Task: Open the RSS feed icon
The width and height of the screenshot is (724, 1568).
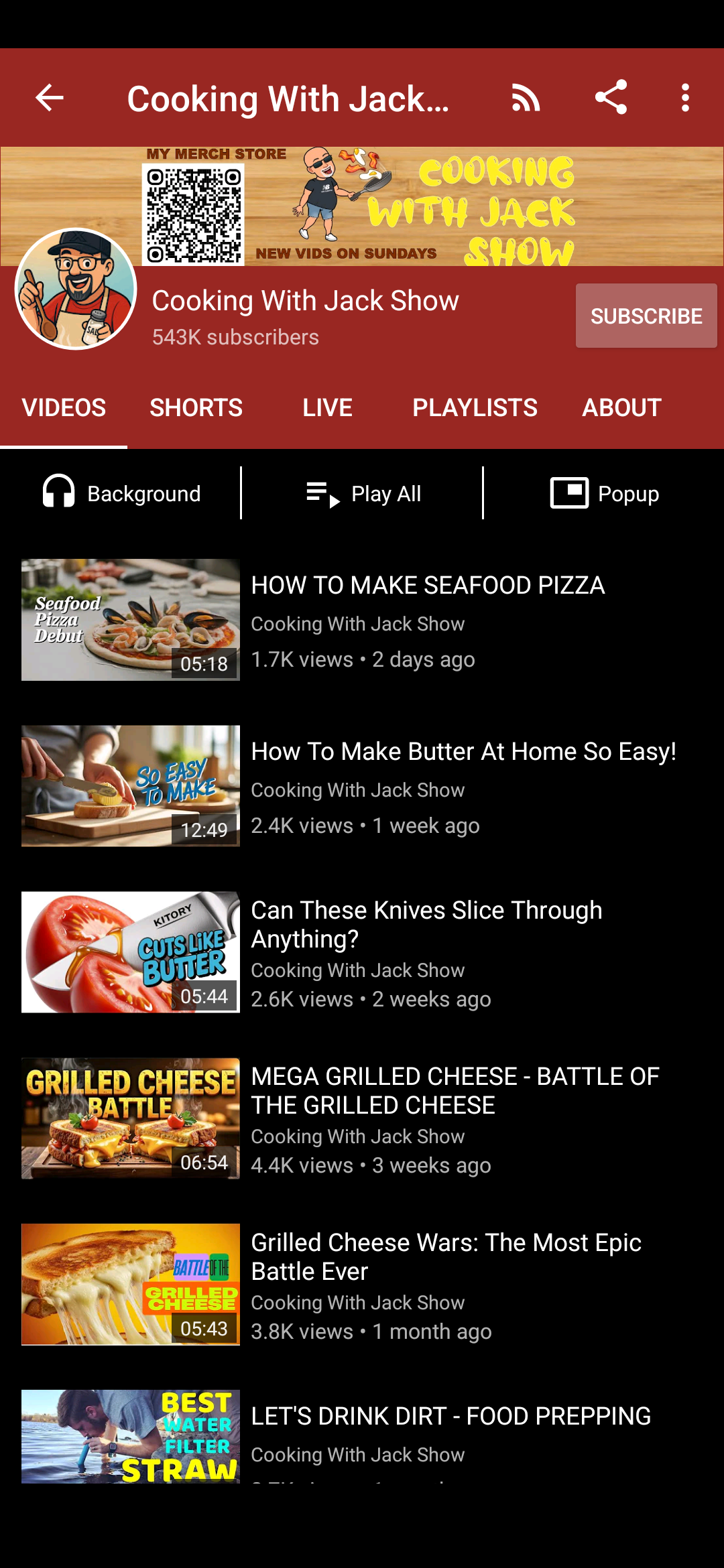Action: point(526,98)
